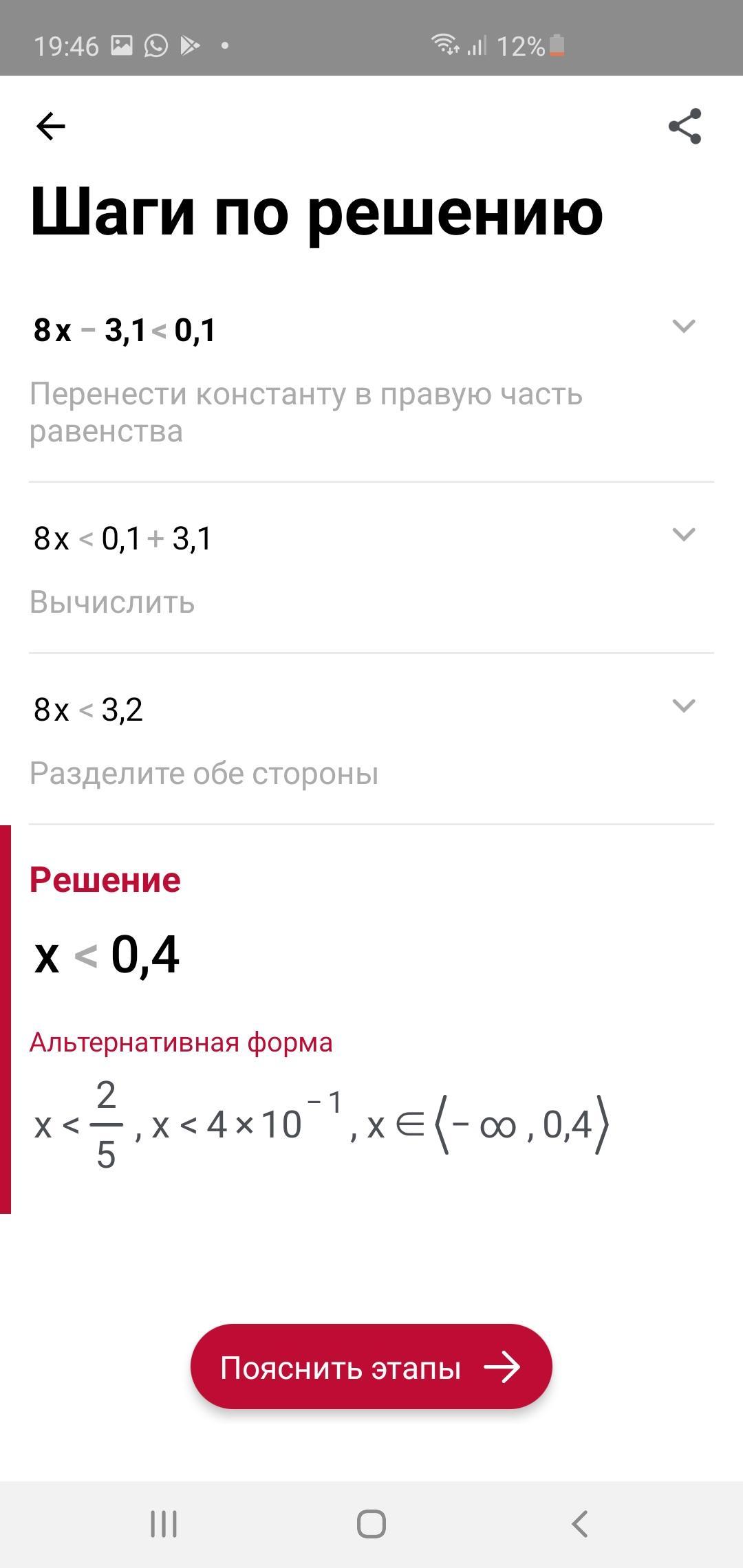This screenshot has height=1568, width=743.
Task: Expand the step 8x < 3,2
Action: tap(683, 706)
